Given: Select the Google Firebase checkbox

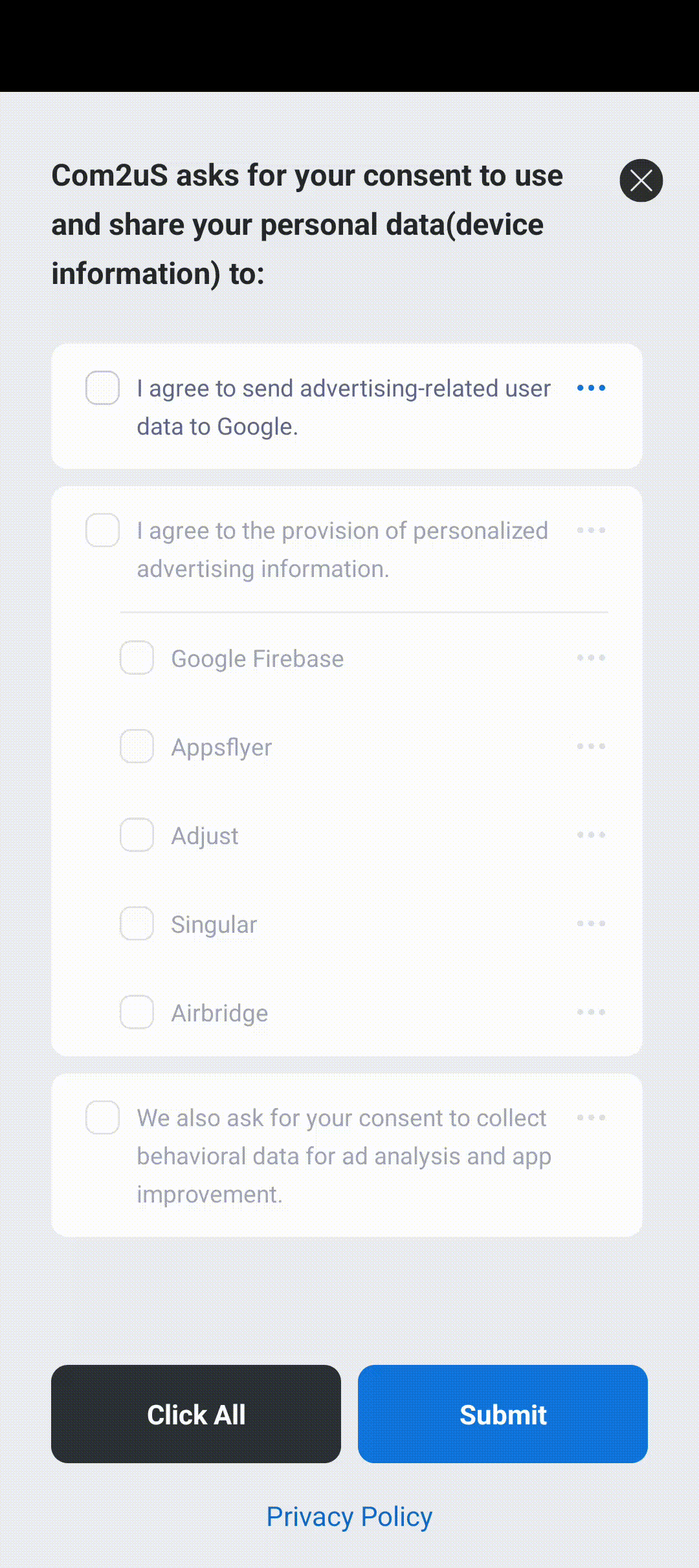Looking at the screenshot, I should click(137, 658).
